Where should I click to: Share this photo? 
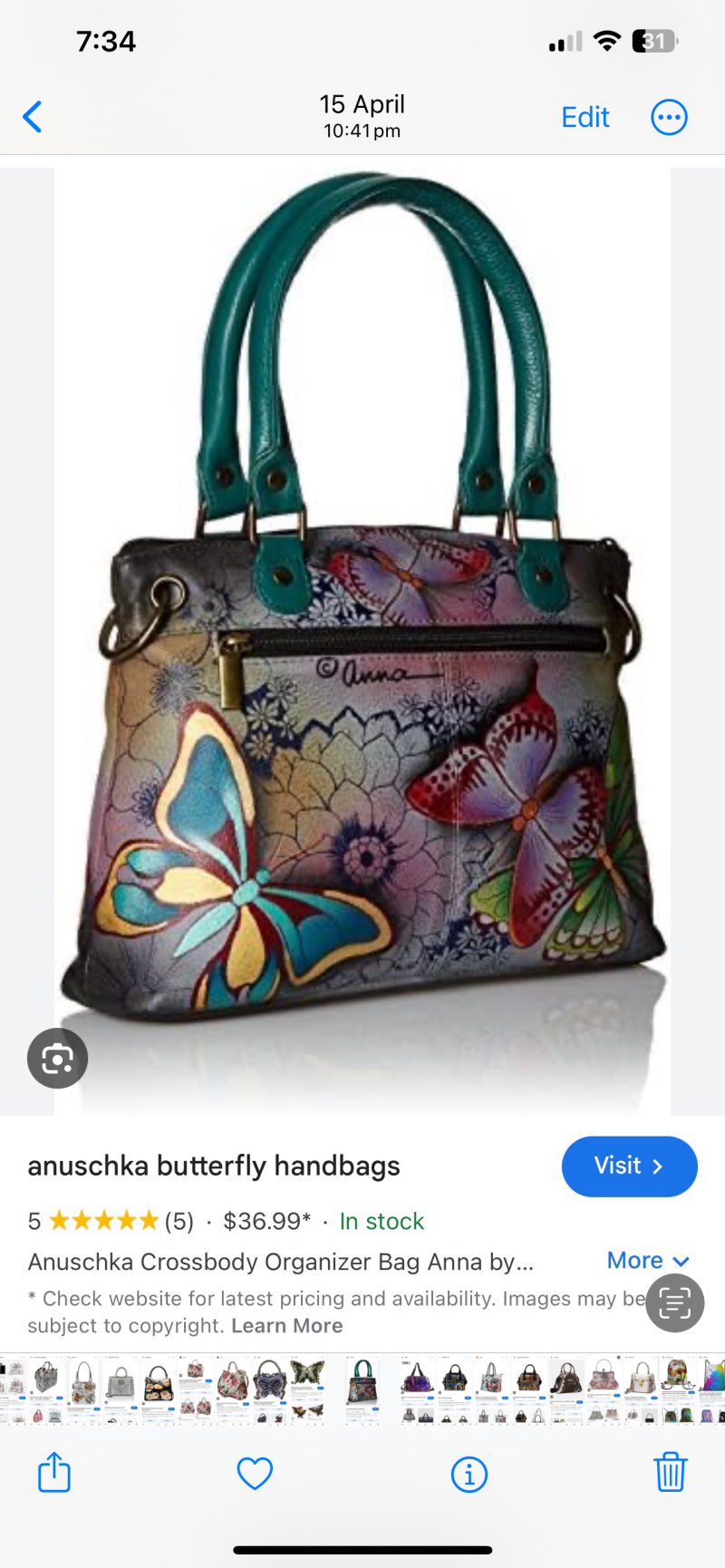[x=54, y=1472]
